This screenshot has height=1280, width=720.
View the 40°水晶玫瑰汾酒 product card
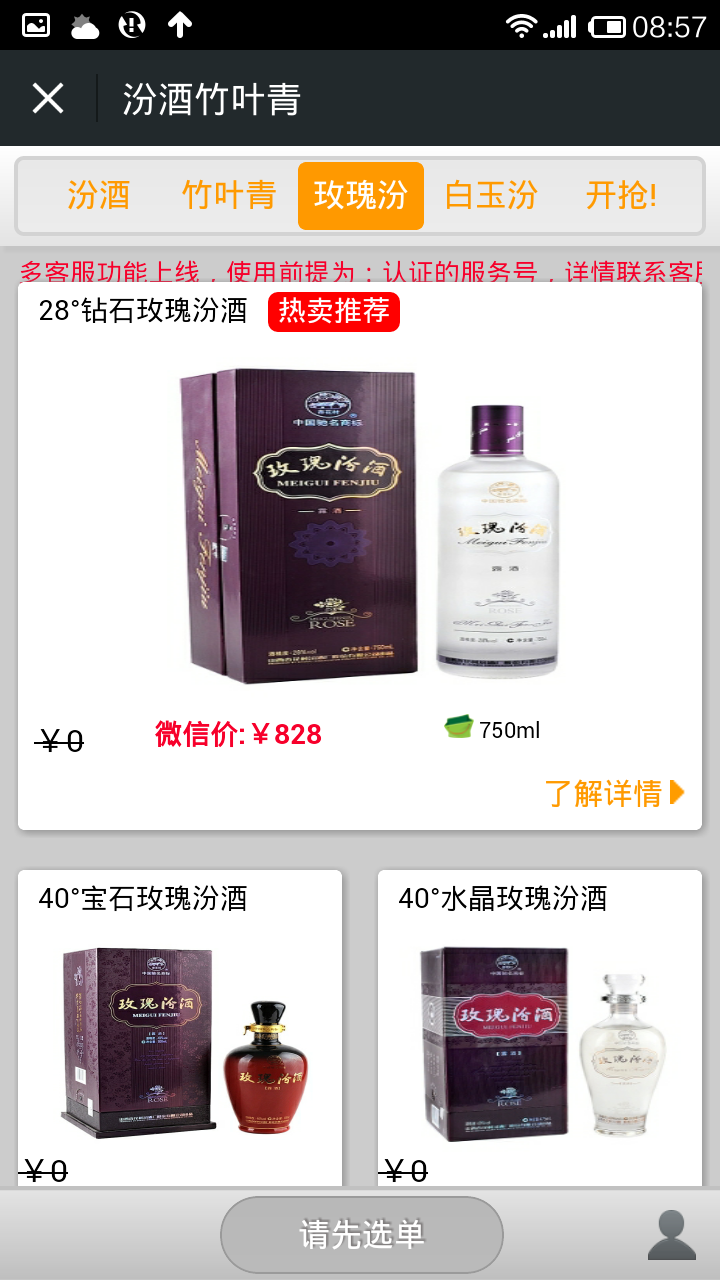click(x=540, y=1040)
